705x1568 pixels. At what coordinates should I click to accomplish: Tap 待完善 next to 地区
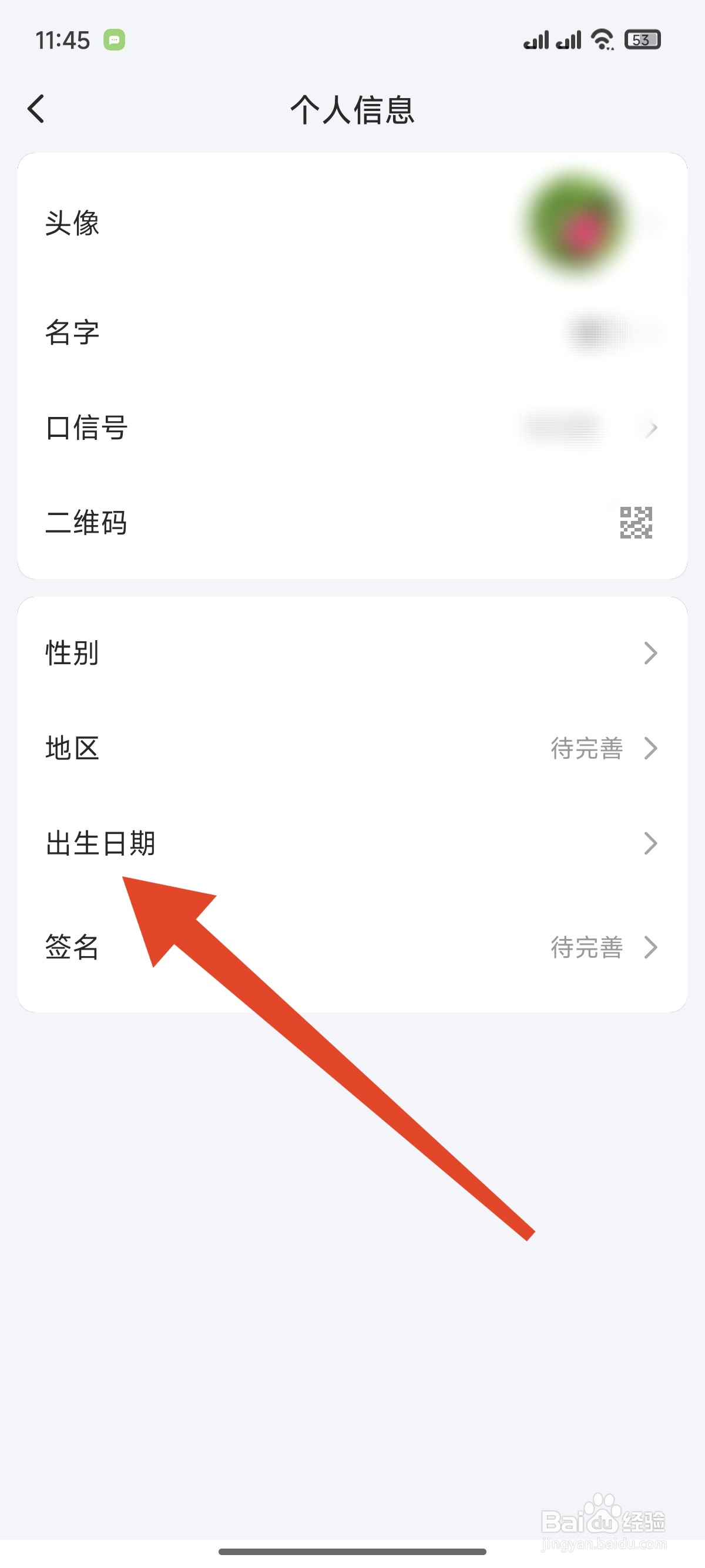point(586,749)
